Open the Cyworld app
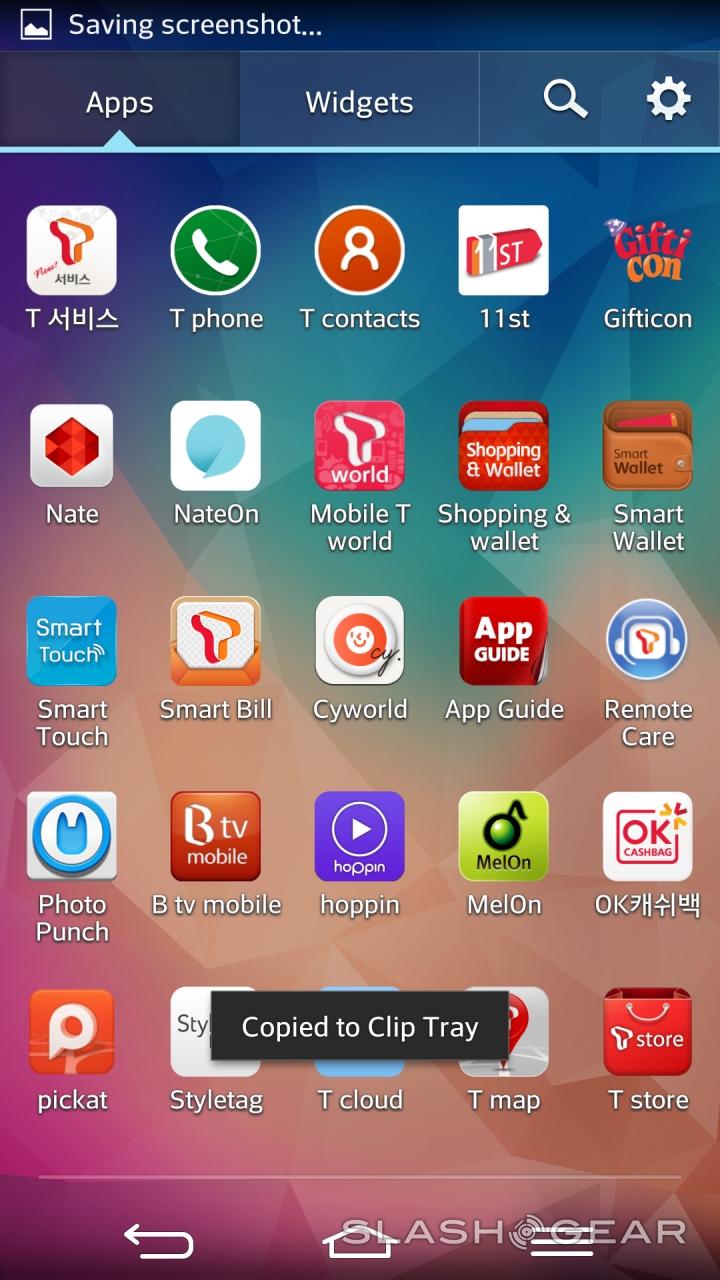The height and width of the screenshot is (1280, 720). click(x=360, y=642)
